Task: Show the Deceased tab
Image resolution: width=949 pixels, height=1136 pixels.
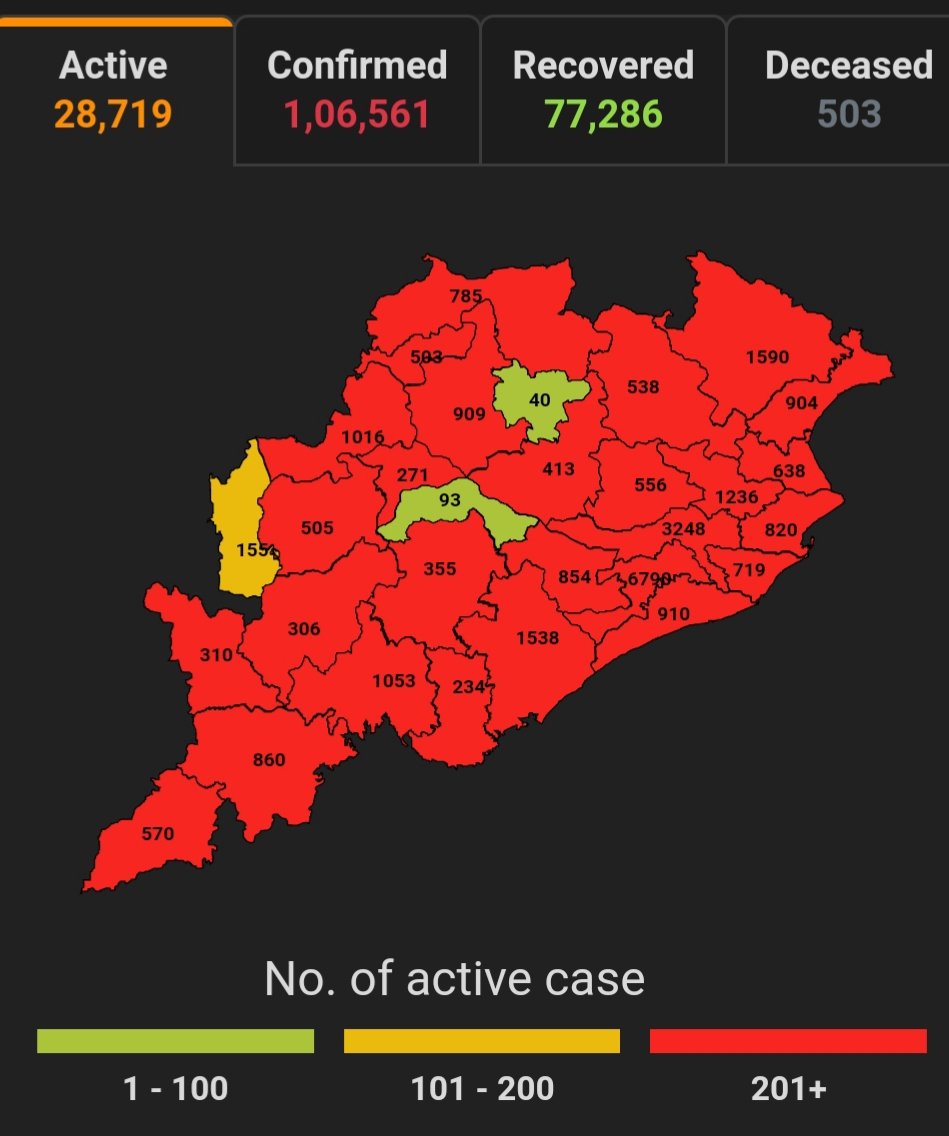Action: pyautogui.click(x=846, y=89)
